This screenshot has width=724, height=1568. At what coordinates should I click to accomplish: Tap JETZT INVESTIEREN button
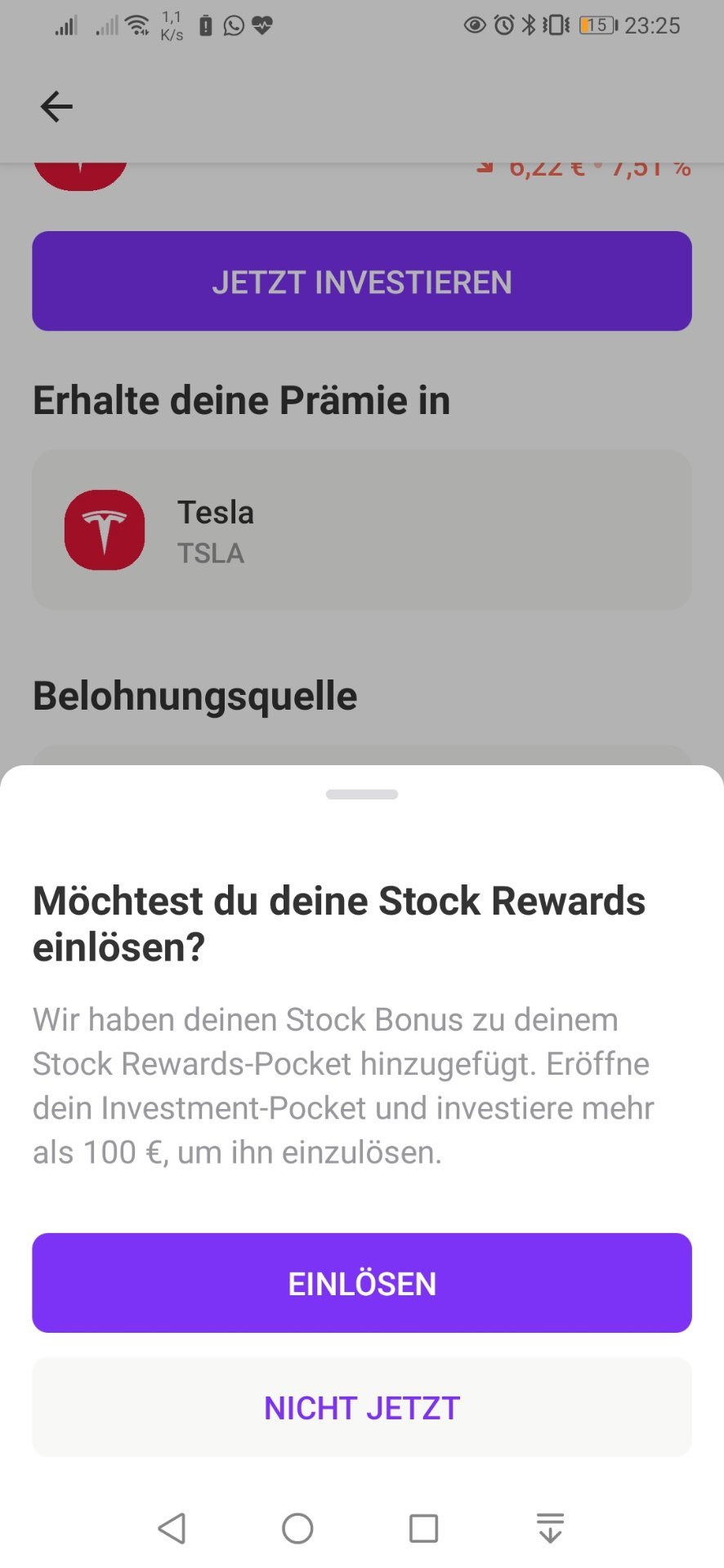(362, 281)
